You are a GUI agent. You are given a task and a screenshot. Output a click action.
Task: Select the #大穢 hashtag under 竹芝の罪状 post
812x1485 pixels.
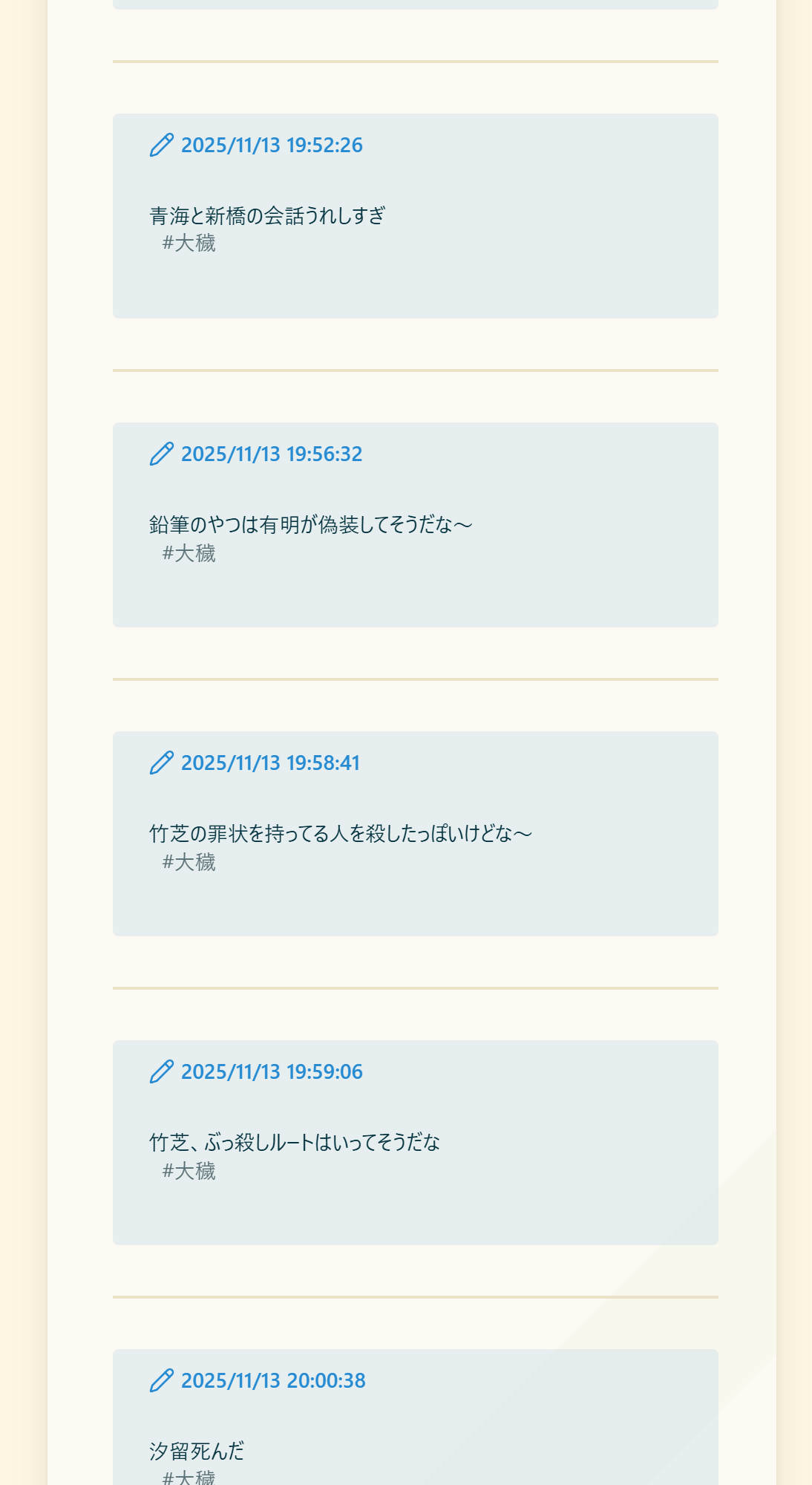pyautogui.click(x=189, y=862)
